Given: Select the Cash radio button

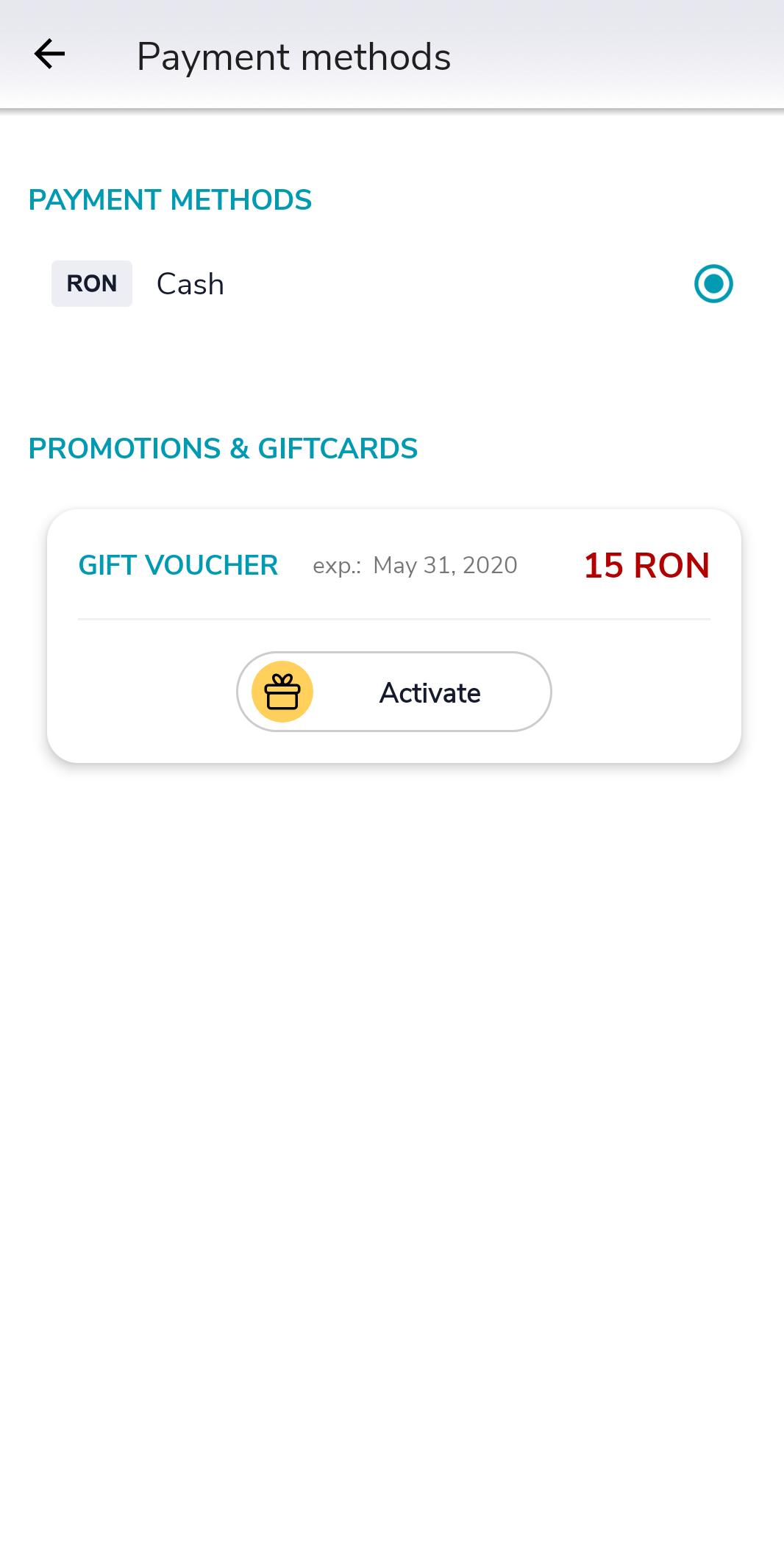Looking at the screenshot, I should click(x=713, y=284).
